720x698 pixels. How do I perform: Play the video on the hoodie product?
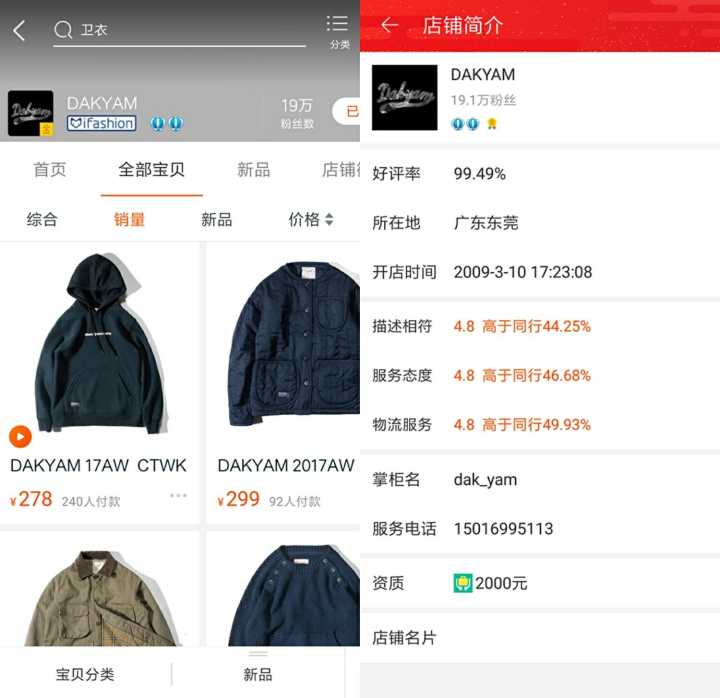[x=20, y=436]
